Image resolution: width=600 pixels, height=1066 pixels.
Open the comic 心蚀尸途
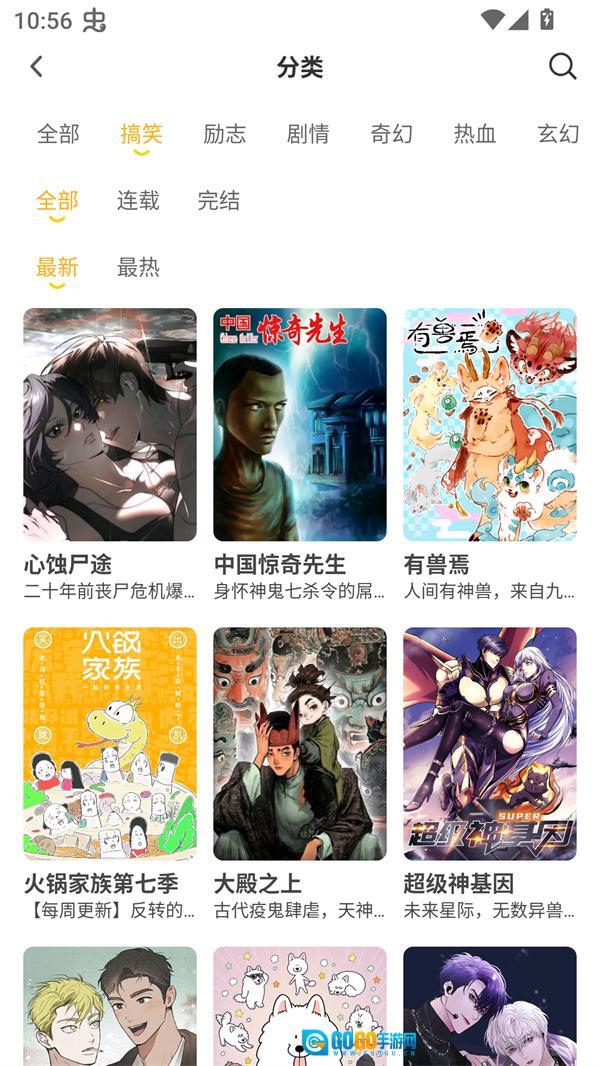coord(110,425)
